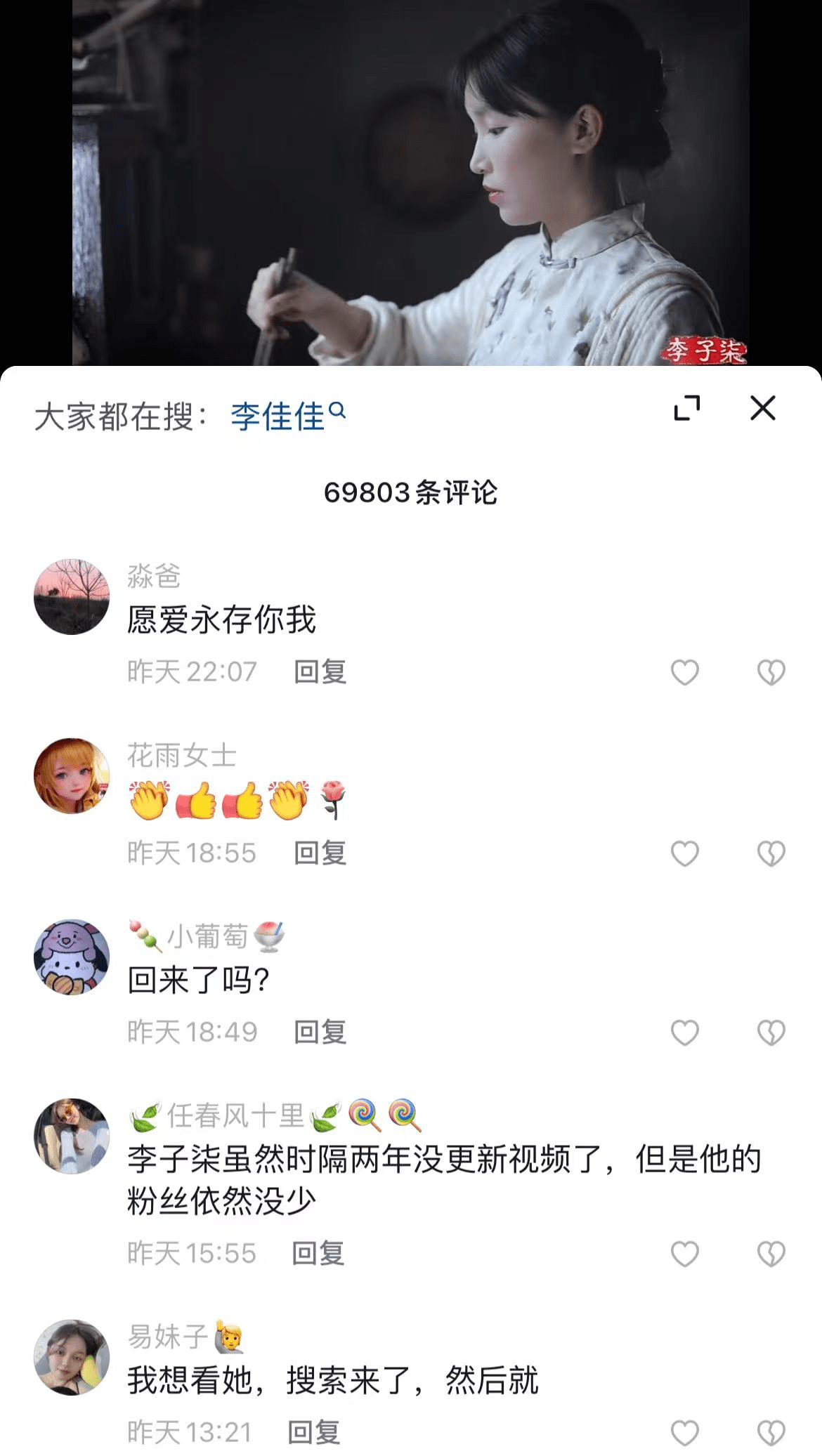The height and width of the screenshot is (1456, 822).
Task: Search the suggested term 李佳佳
Action: click(287, 416)
